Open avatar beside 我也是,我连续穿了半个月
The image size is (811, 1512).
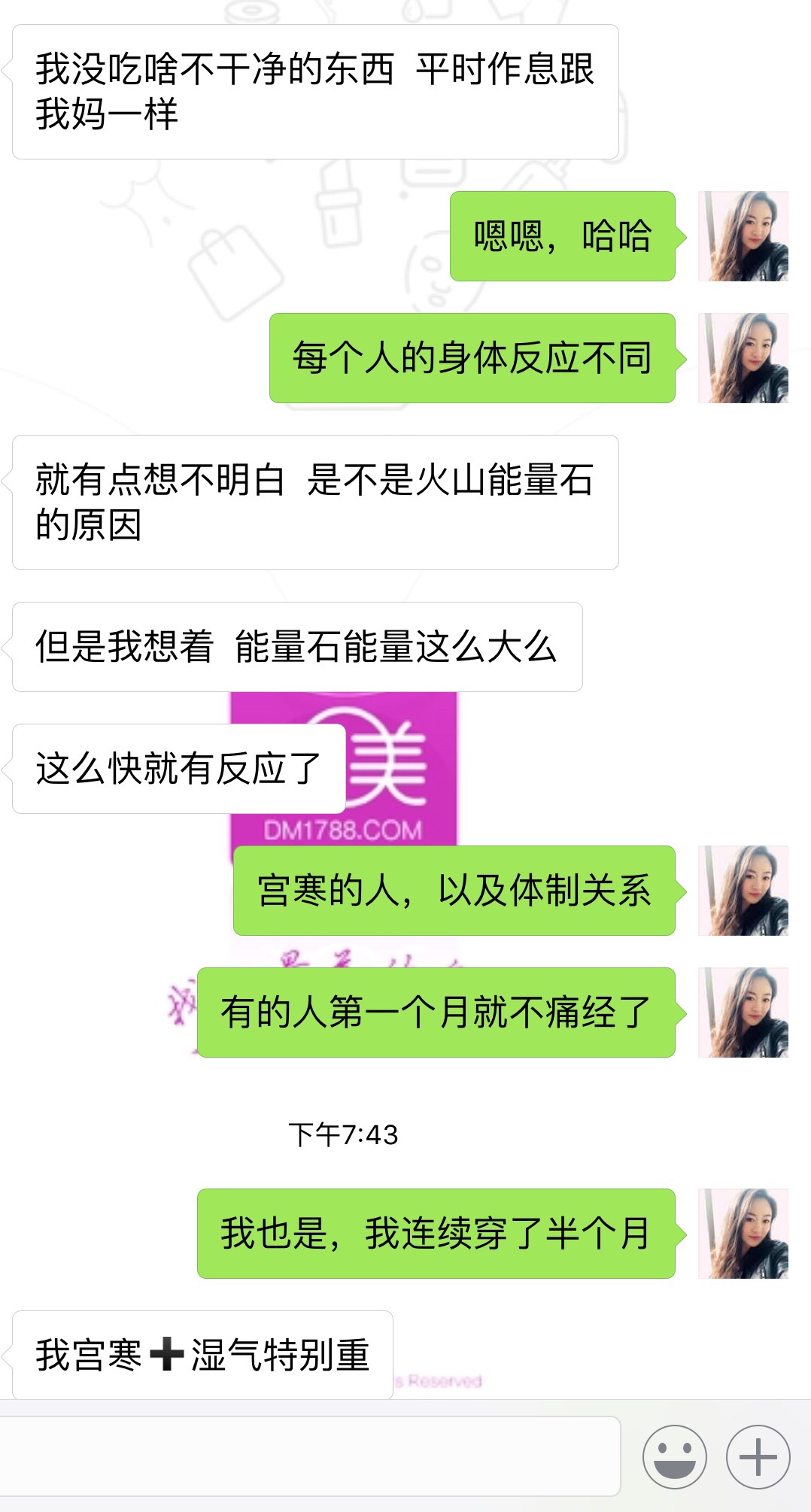pos(743,1234)
